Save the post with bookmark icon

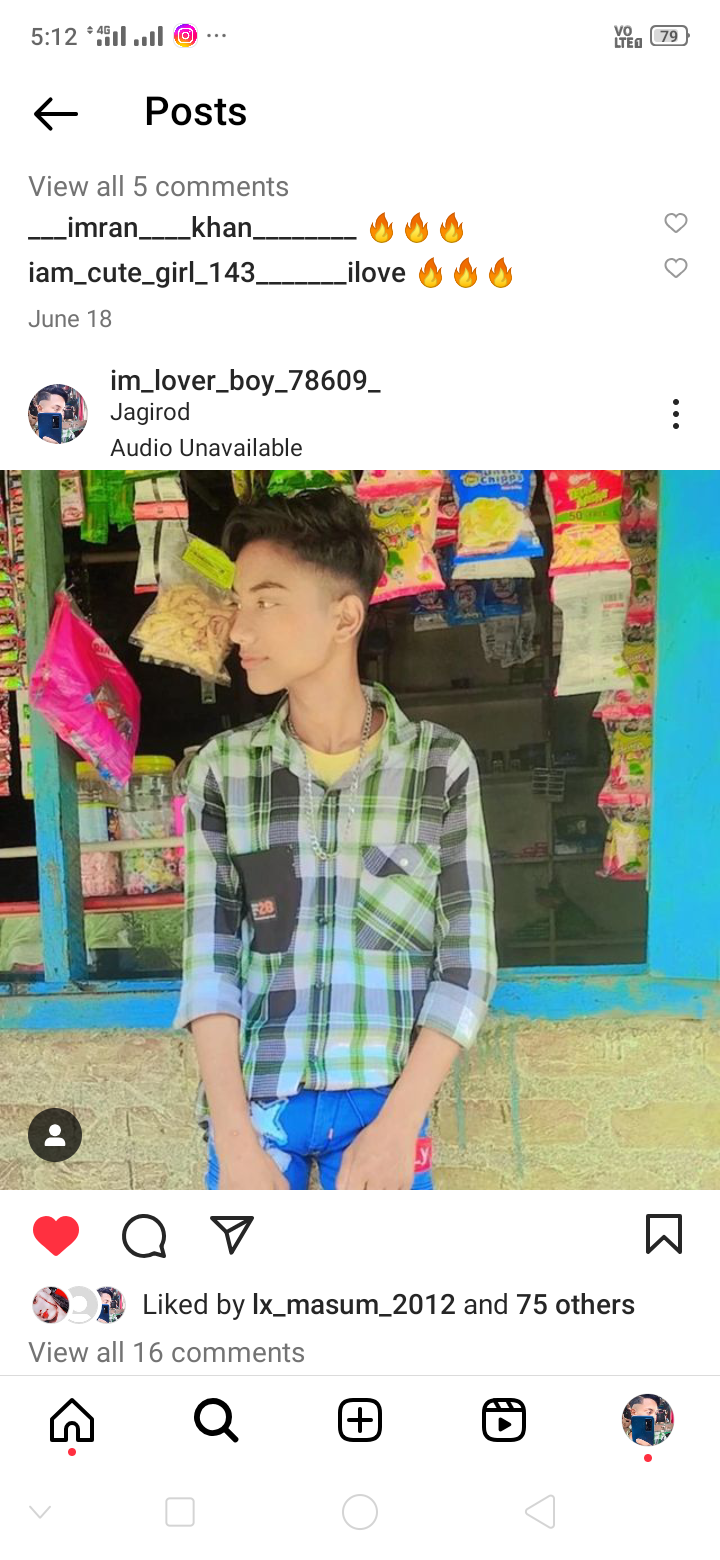pyautogui.click(x=664, y=1234)
